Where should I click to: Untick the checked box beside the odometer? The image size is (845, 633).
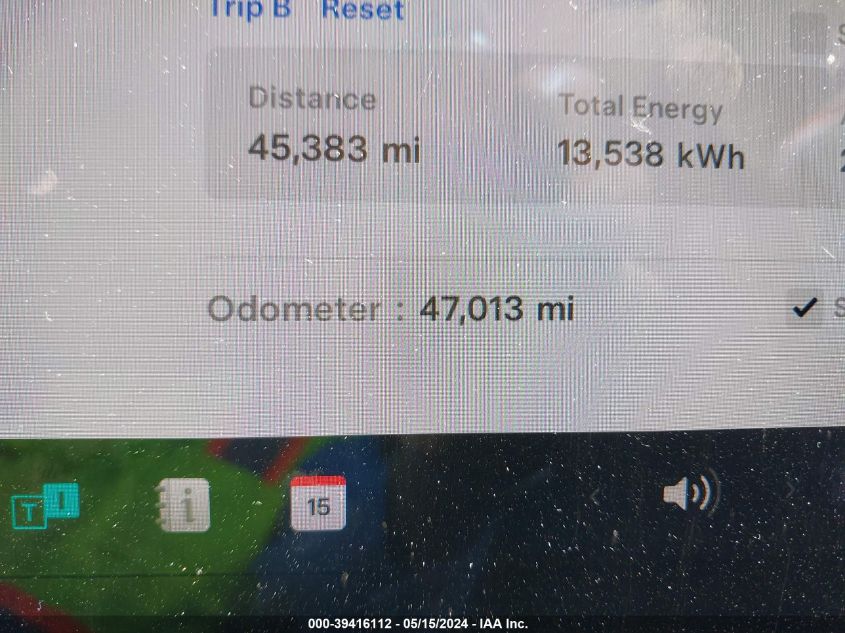click(802, 307)
